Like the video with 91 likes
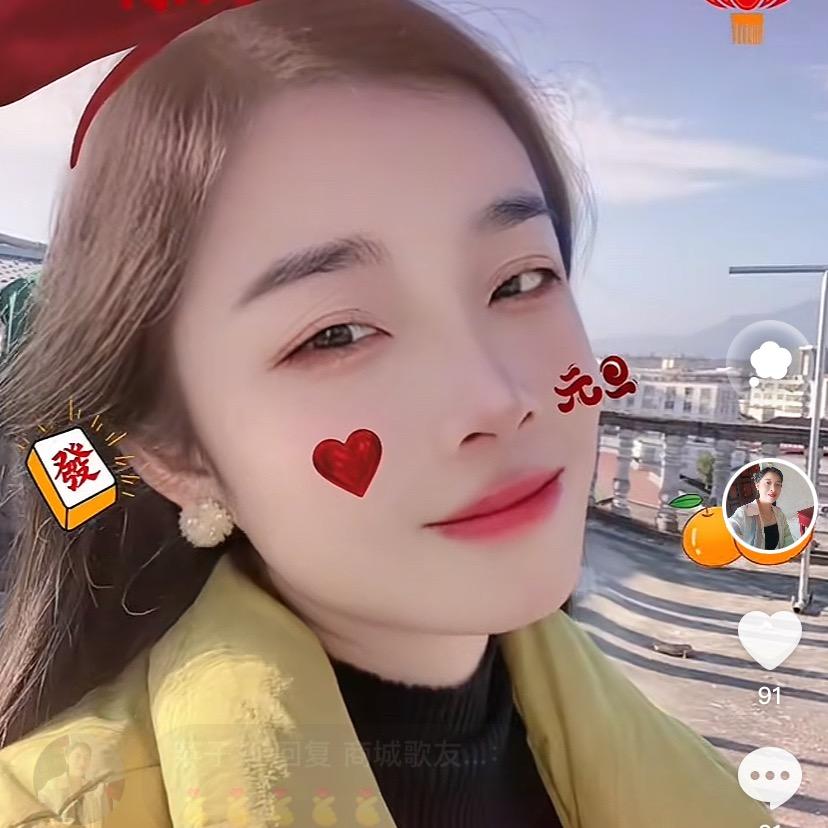 pyautogui.click(x=769, y=640)
